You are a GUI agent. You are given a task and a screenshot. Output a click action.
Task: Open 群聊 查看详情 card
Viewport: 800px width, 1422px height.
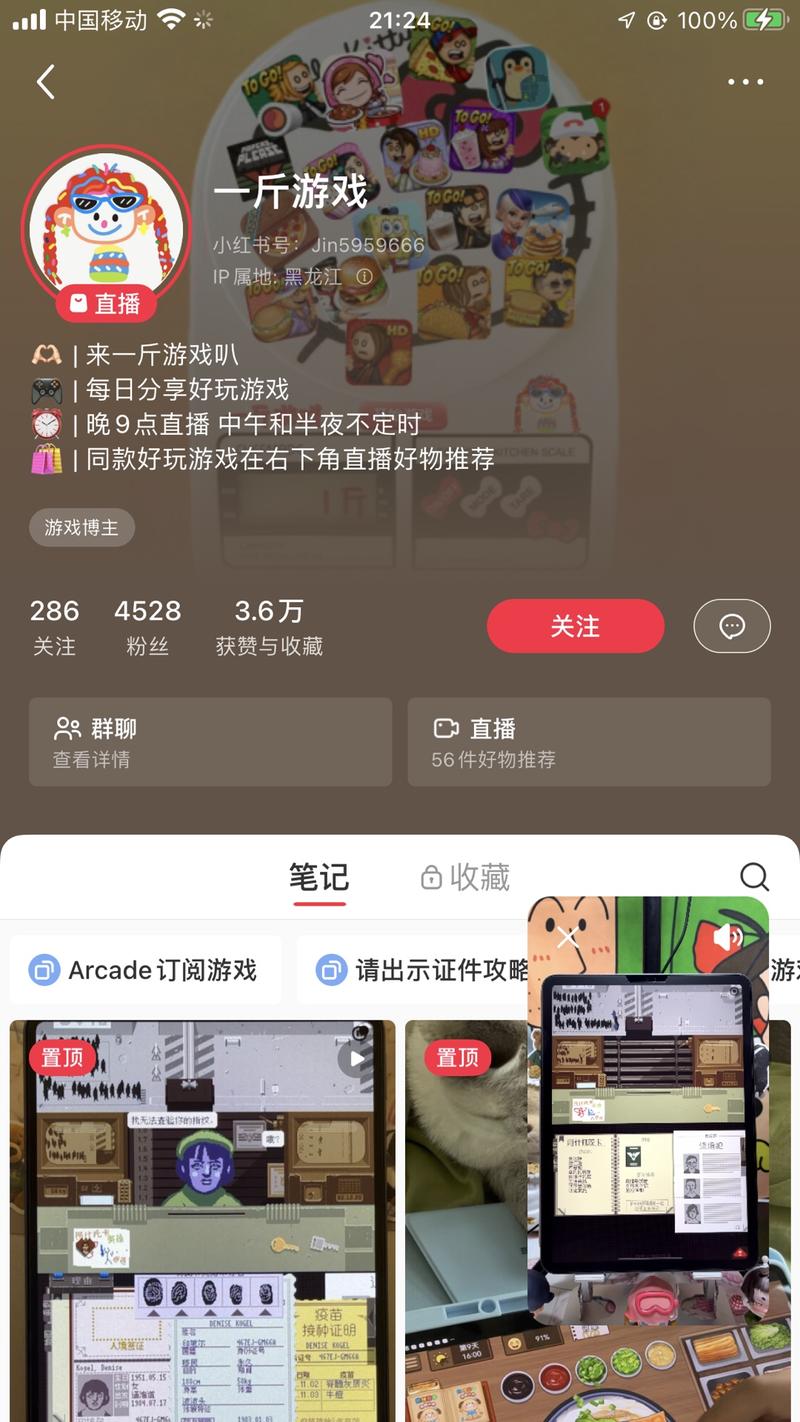pyautogui.click(x=210, y=742)
